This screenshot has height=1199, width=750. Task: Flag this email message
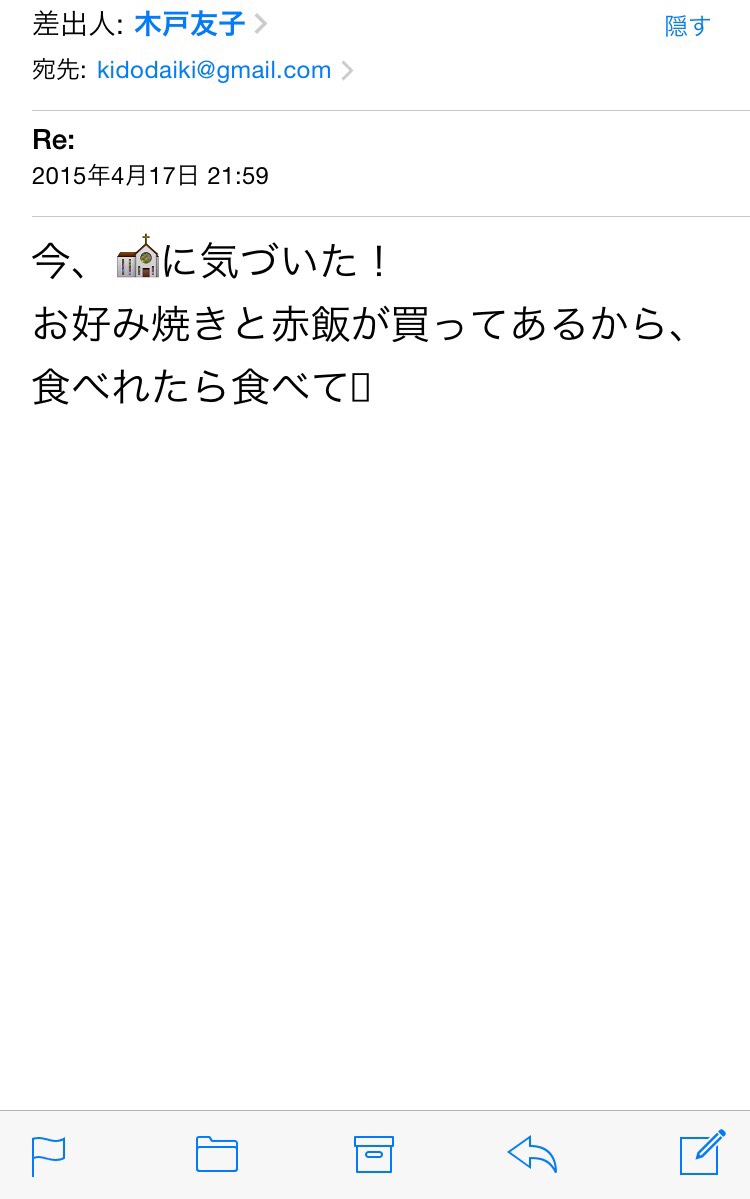click(48, 1154)
